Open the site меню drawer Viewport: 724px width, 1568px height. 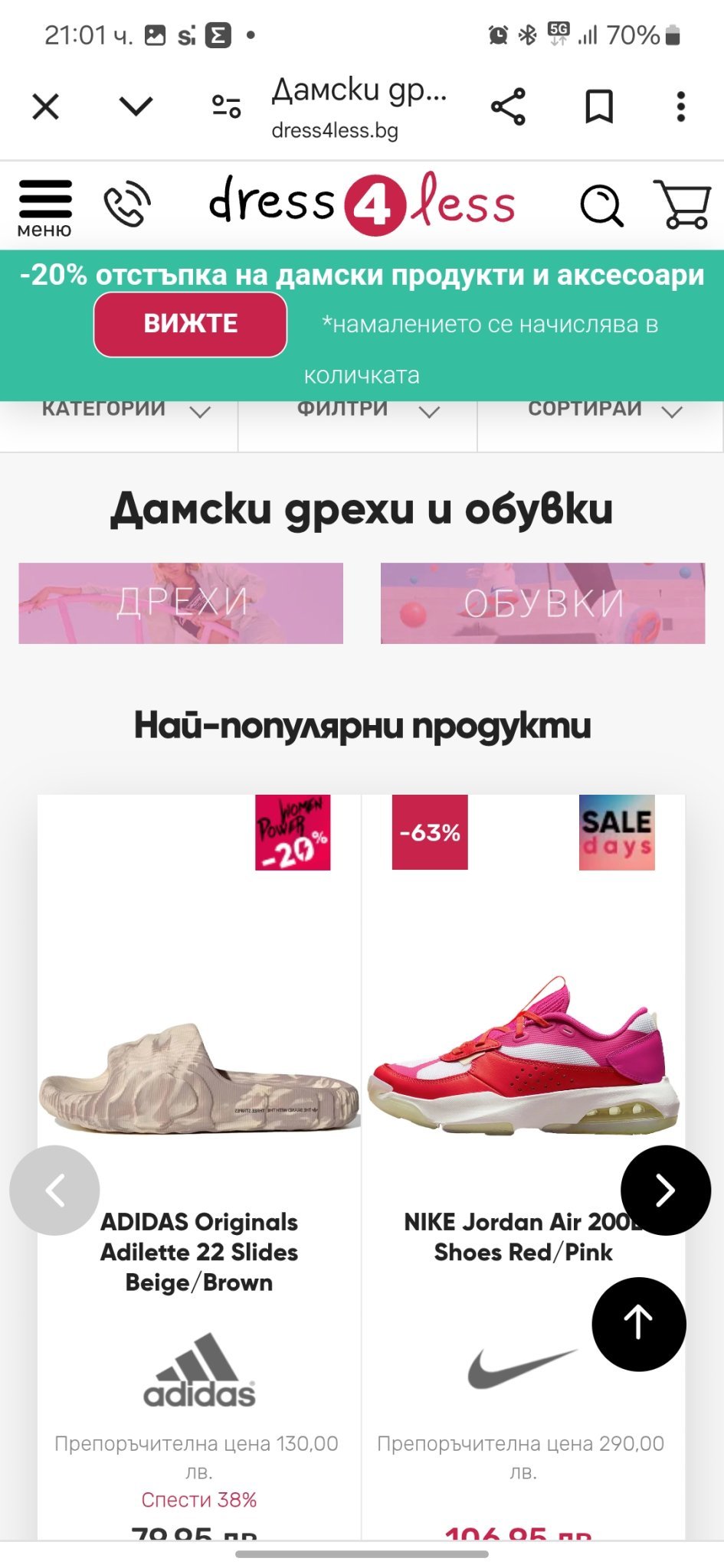pos(45,207)
